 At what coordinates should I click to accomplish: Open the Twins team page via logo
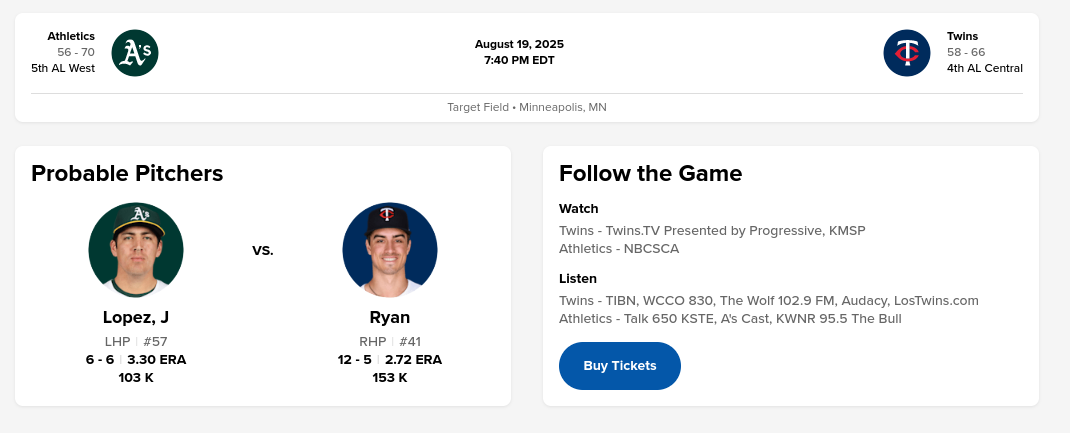(x=907, y=53)
